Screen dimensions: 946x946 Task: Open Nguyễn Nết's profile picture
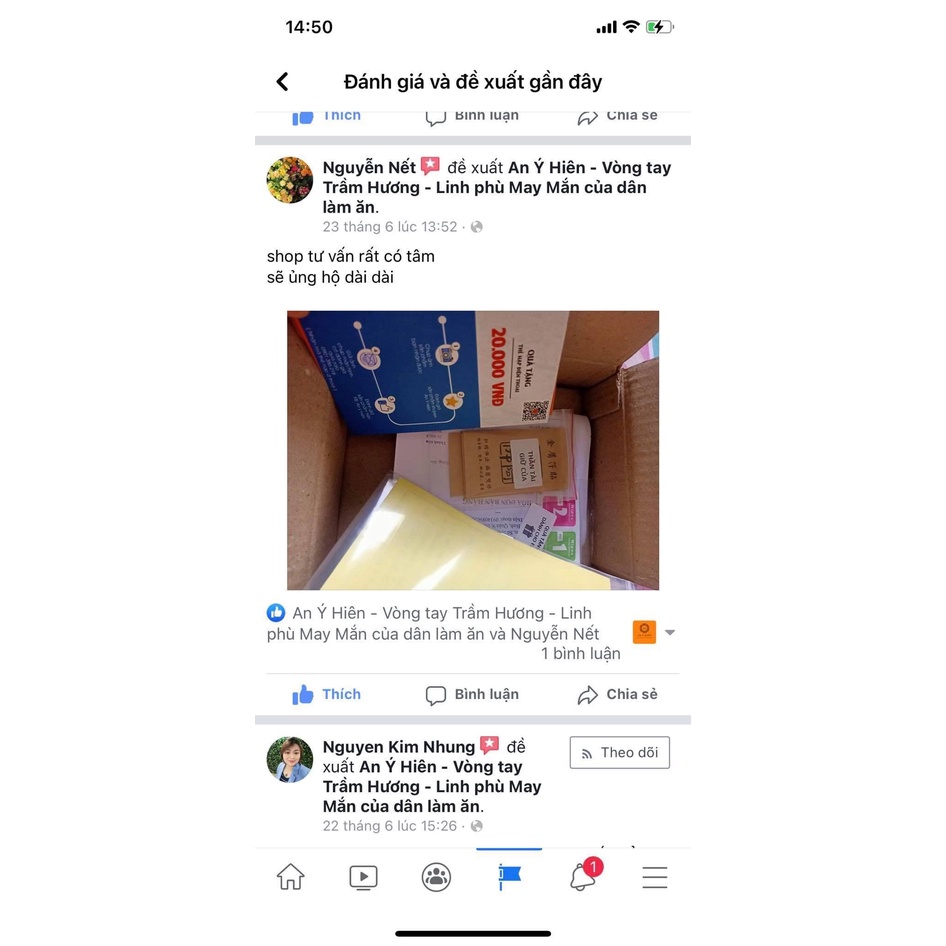pos(290,180)
